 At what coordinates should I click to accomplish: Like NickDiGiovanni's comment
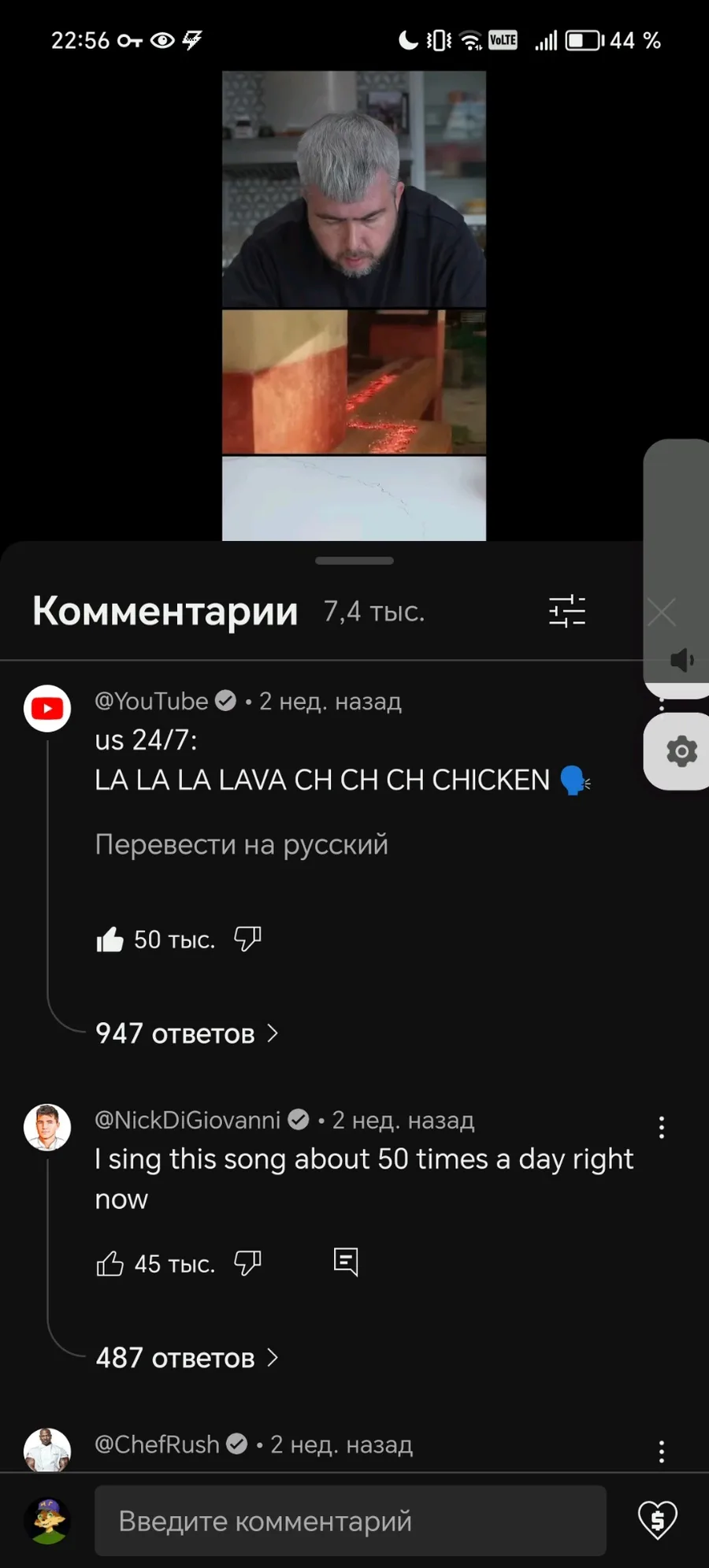click(x=110, y=1264)
